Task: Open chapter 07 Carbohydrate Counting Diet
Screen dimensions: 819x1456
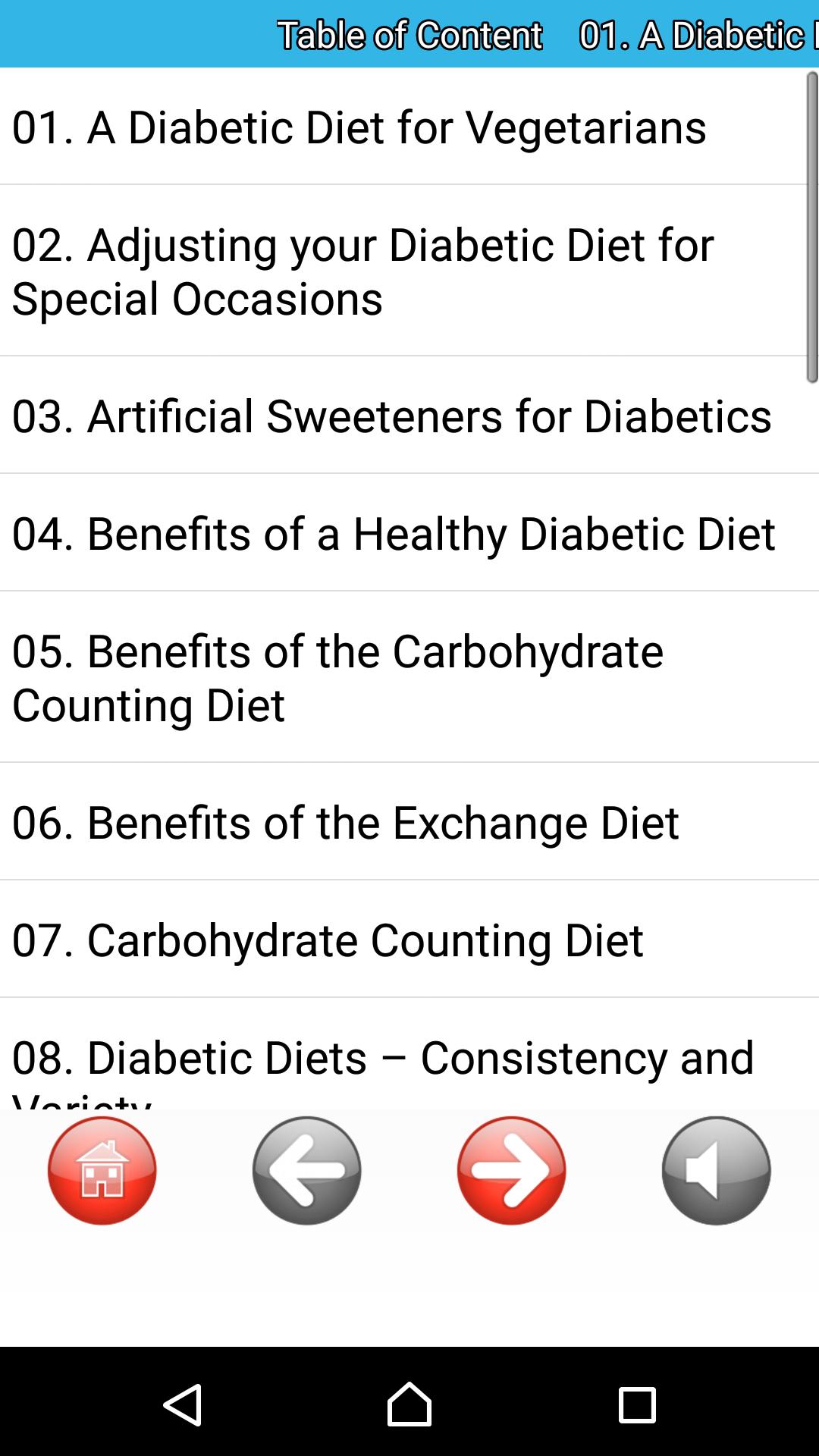Action: click(328, 940)
